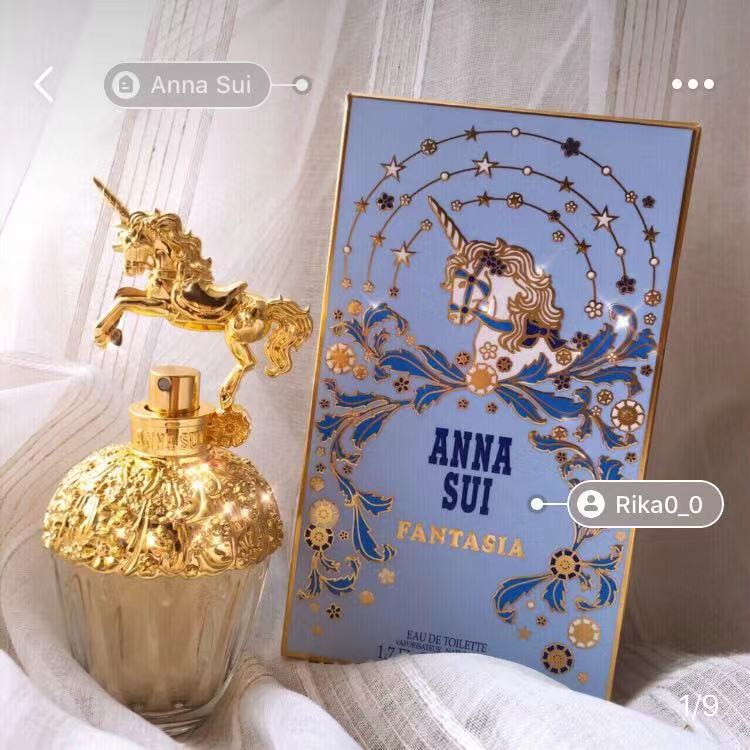This screenshot has width=750, height=750.
Task: Open the Anna Sui brand tag
Action: (x=187, y=85)
